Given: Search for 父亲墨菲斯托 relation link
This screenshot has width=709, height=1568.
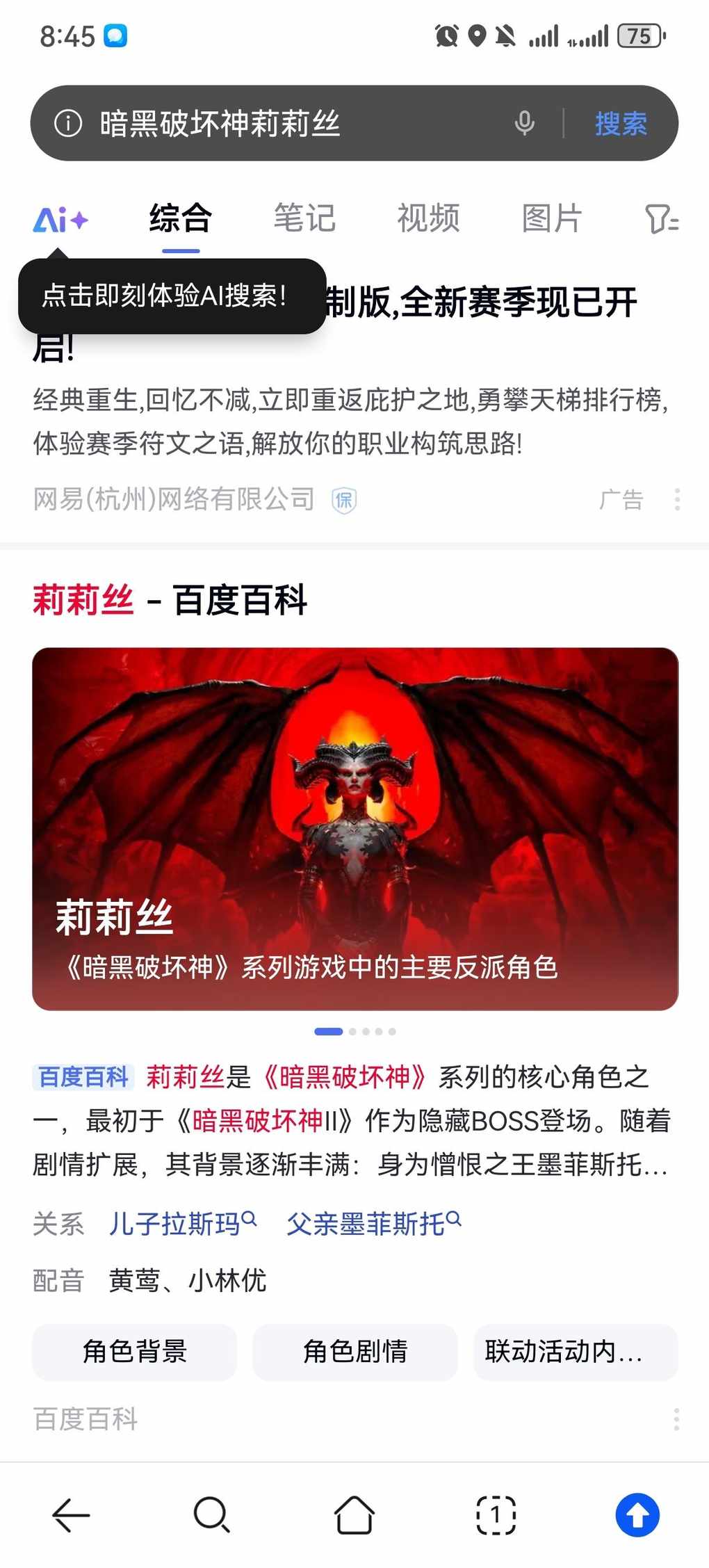Looking at the screenshot, I should (373, 1223).
